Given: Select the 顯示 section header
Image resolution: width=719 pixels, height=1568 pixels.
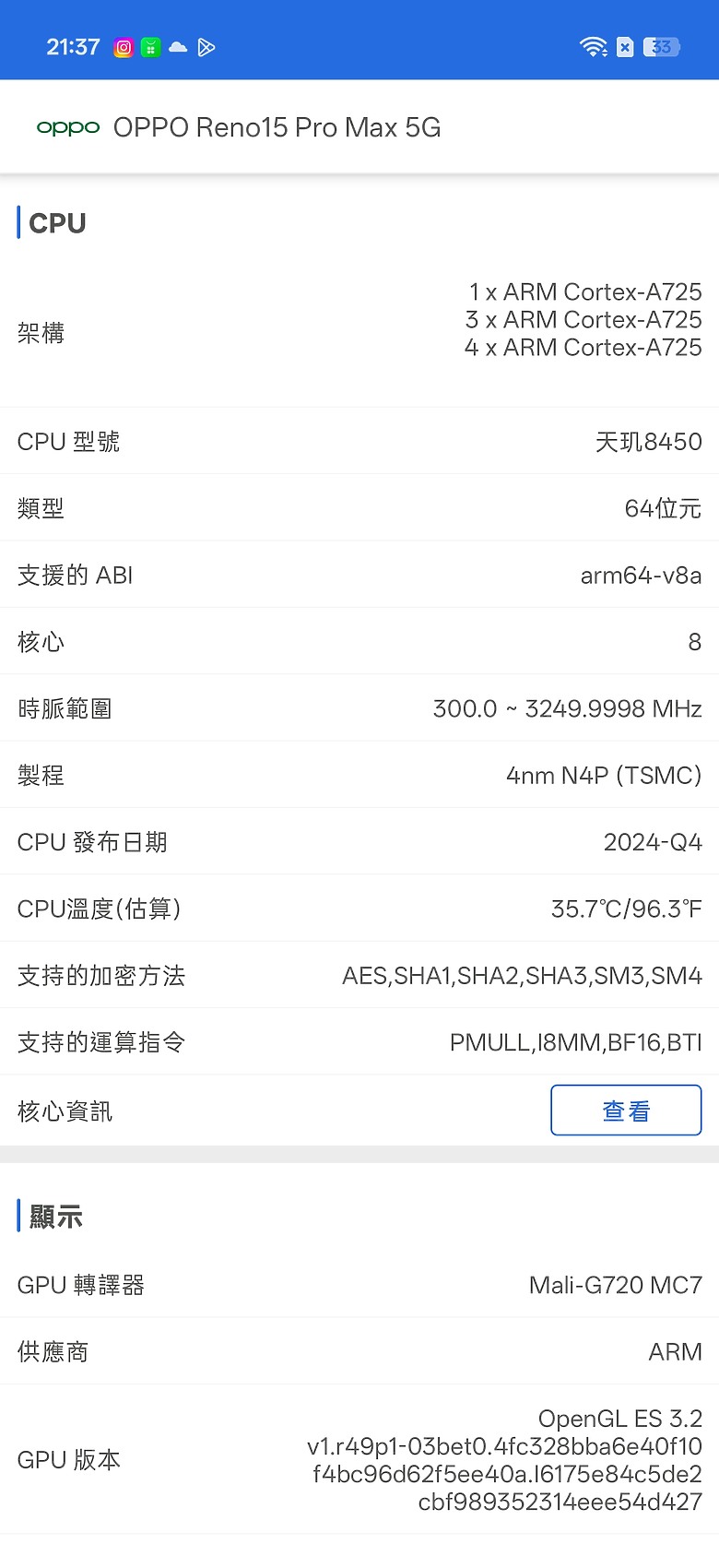Looking at the screenshot, I should coord(55,1217).
